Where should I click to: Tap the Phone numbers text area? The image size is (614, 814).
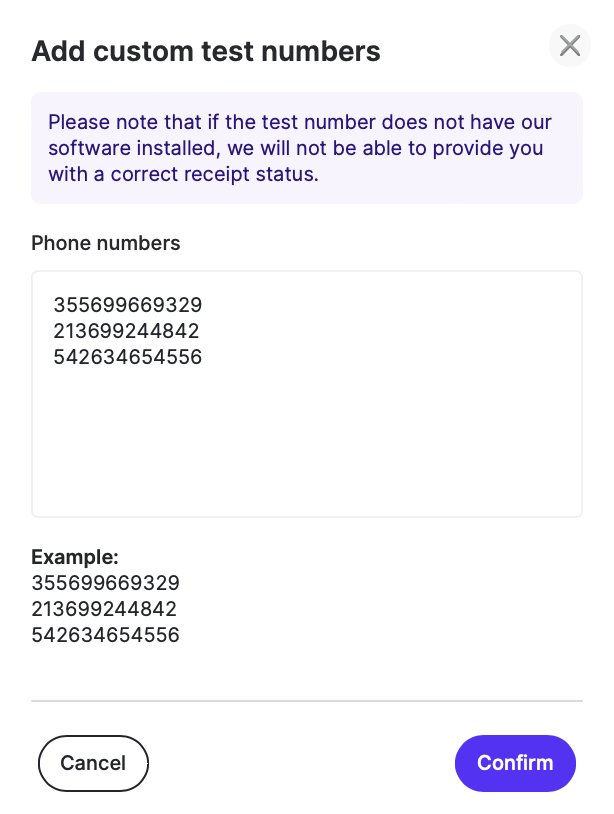tap(306, 420)
